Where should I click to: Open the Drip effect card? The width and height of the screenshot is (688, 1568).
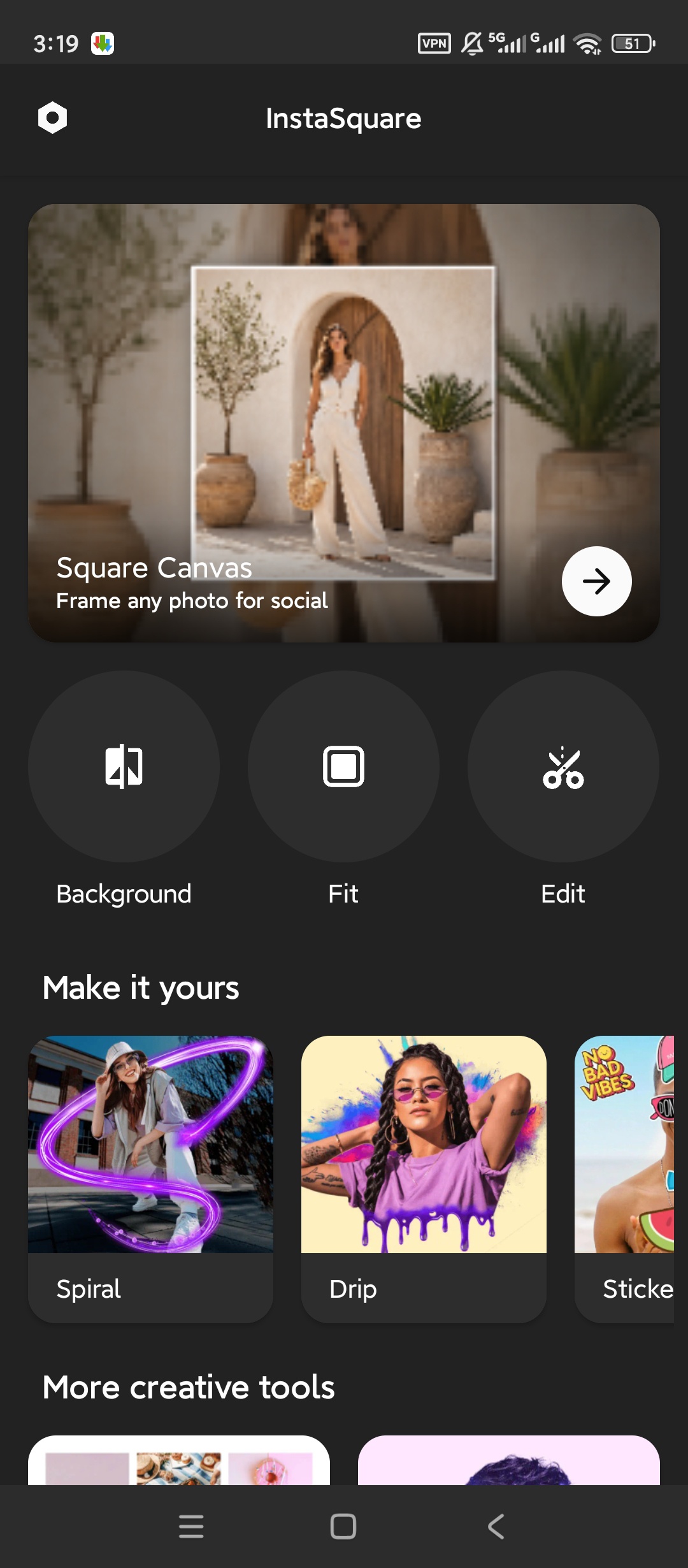[424, 1179]
